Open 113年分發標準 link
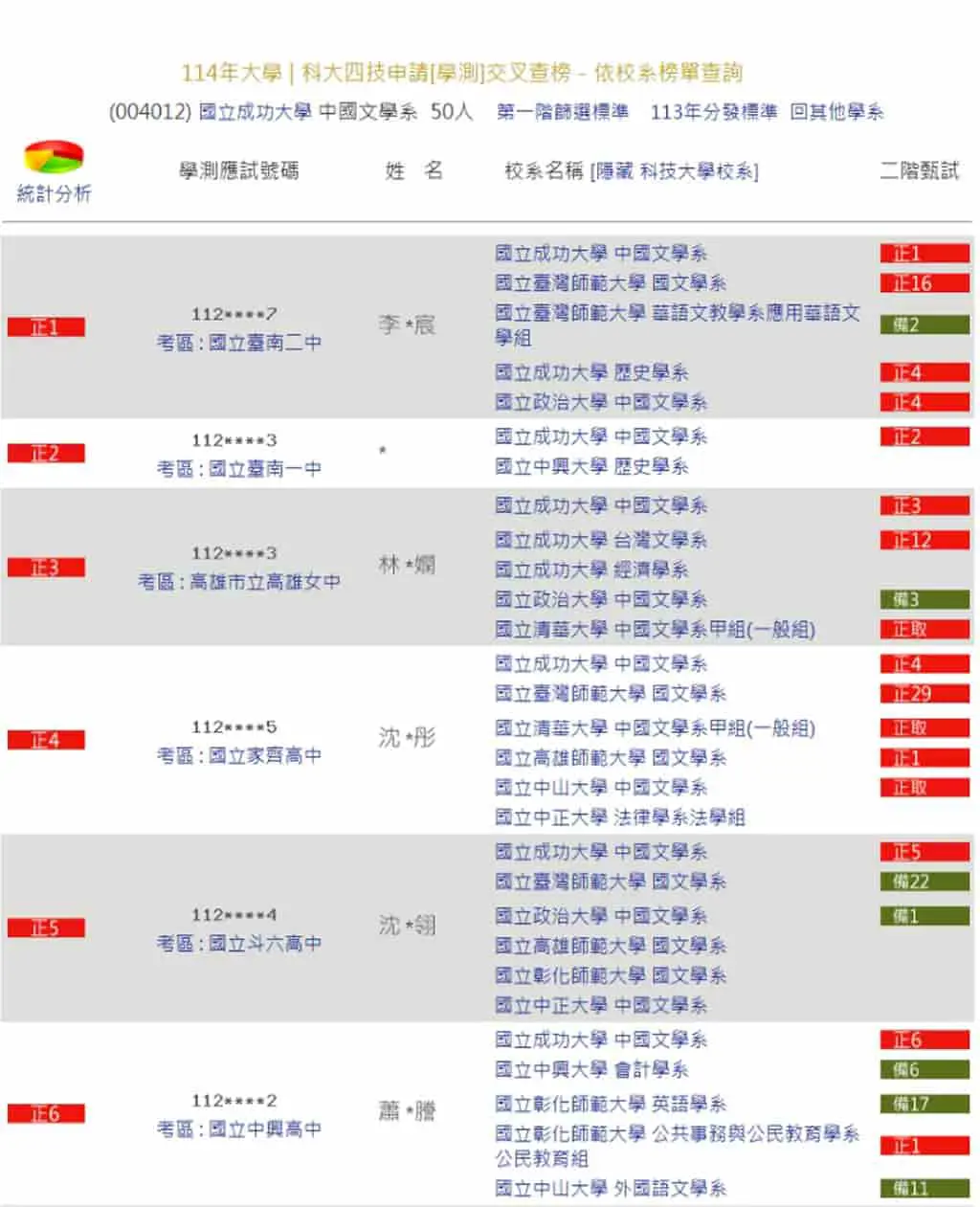 pyautogui.click(x=713, y=112)
